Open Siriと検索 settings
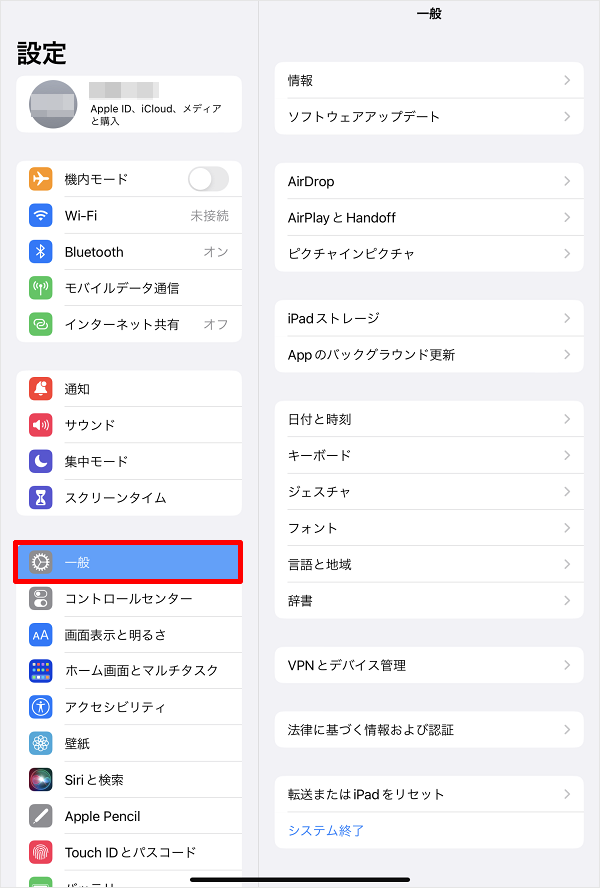Viewport: 600px width, 888px height. 129,780
